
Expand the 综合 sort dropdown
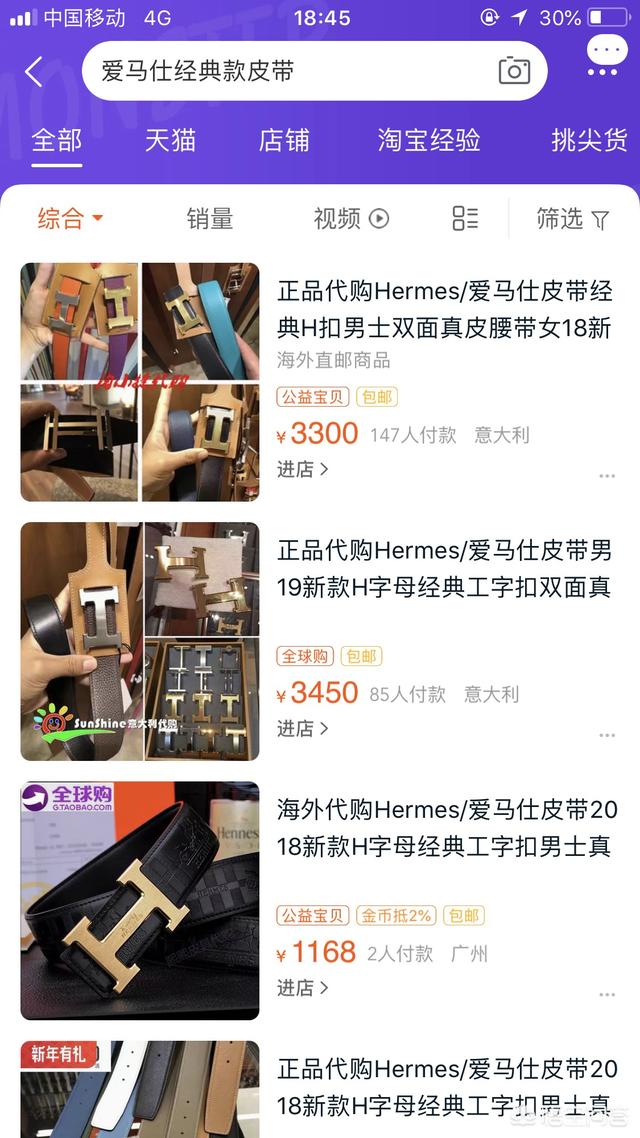click(x=70, y=219)
